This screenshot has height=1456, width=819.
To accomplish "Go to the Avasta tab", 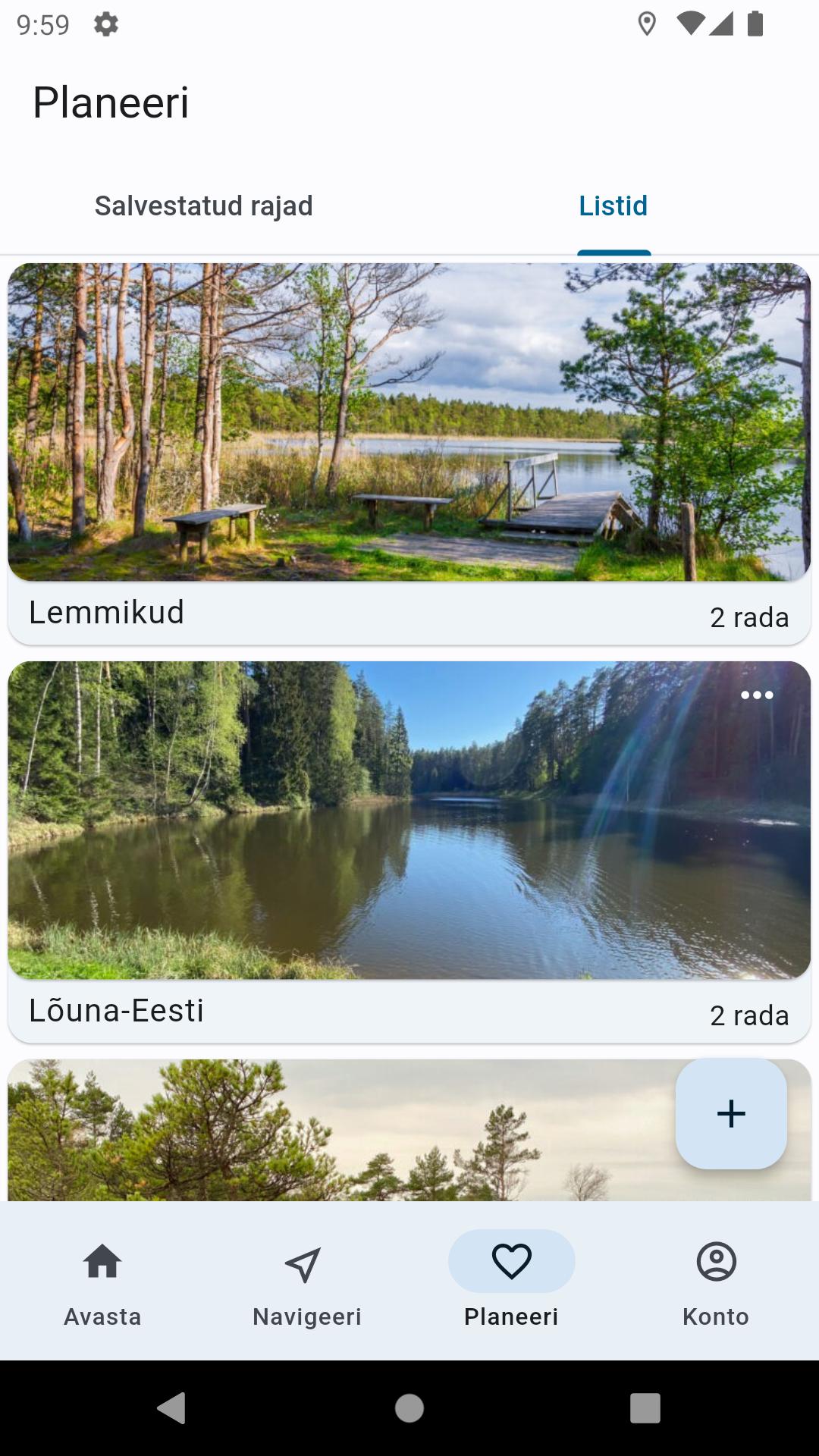I will coord(102,1282).
